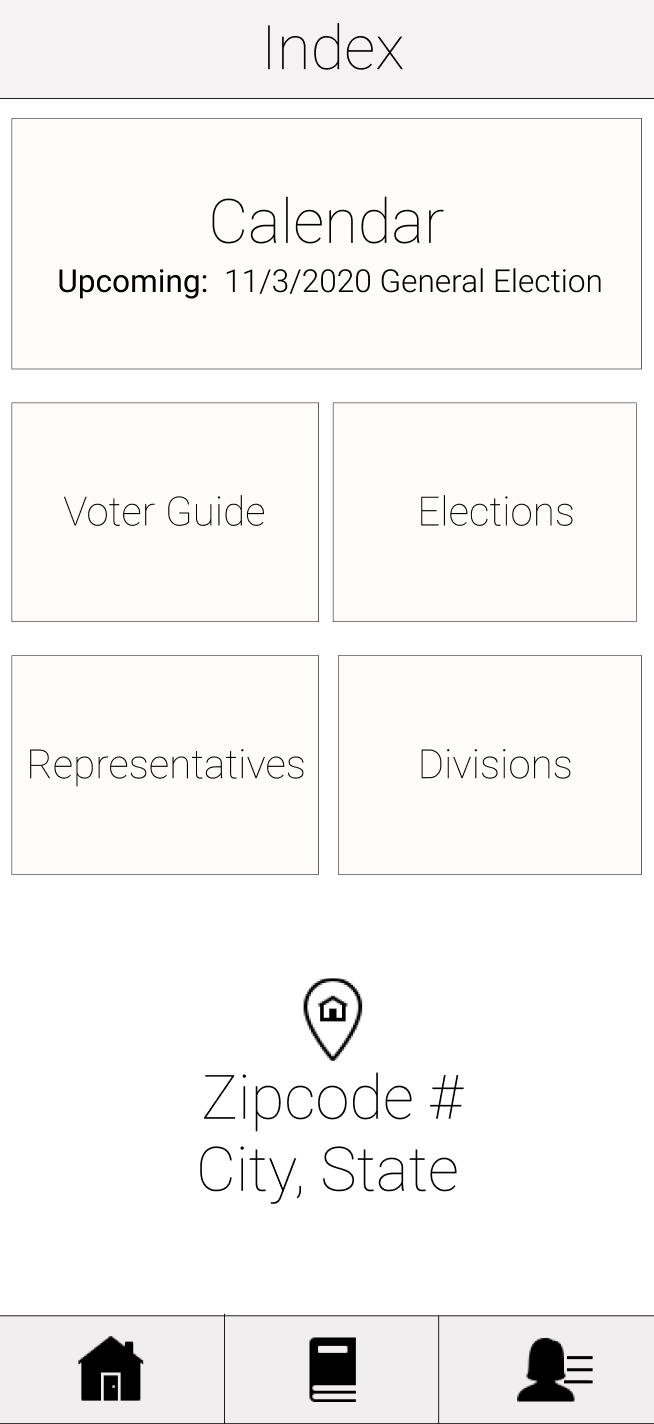View the Representatives section
654x1424 pixels.
(165, 765)
